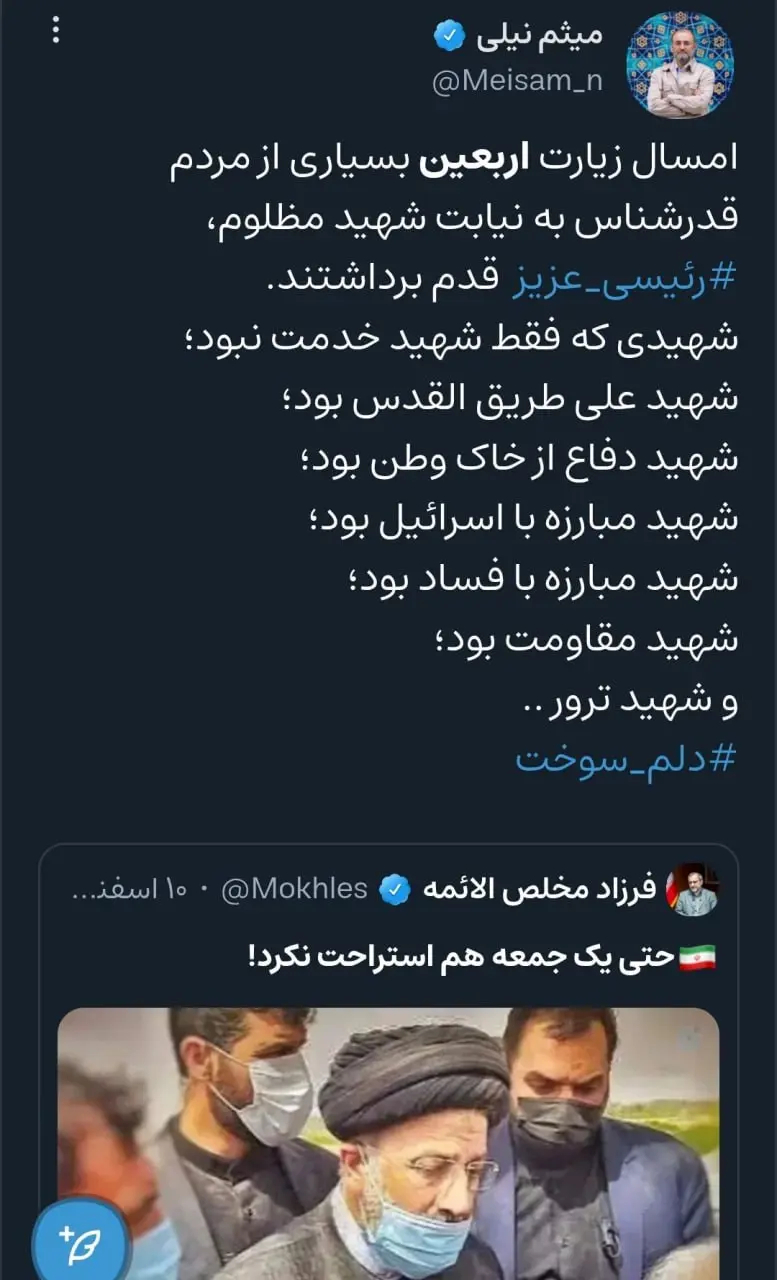Open Meisam Nili's profile picture

pos(679,66)
